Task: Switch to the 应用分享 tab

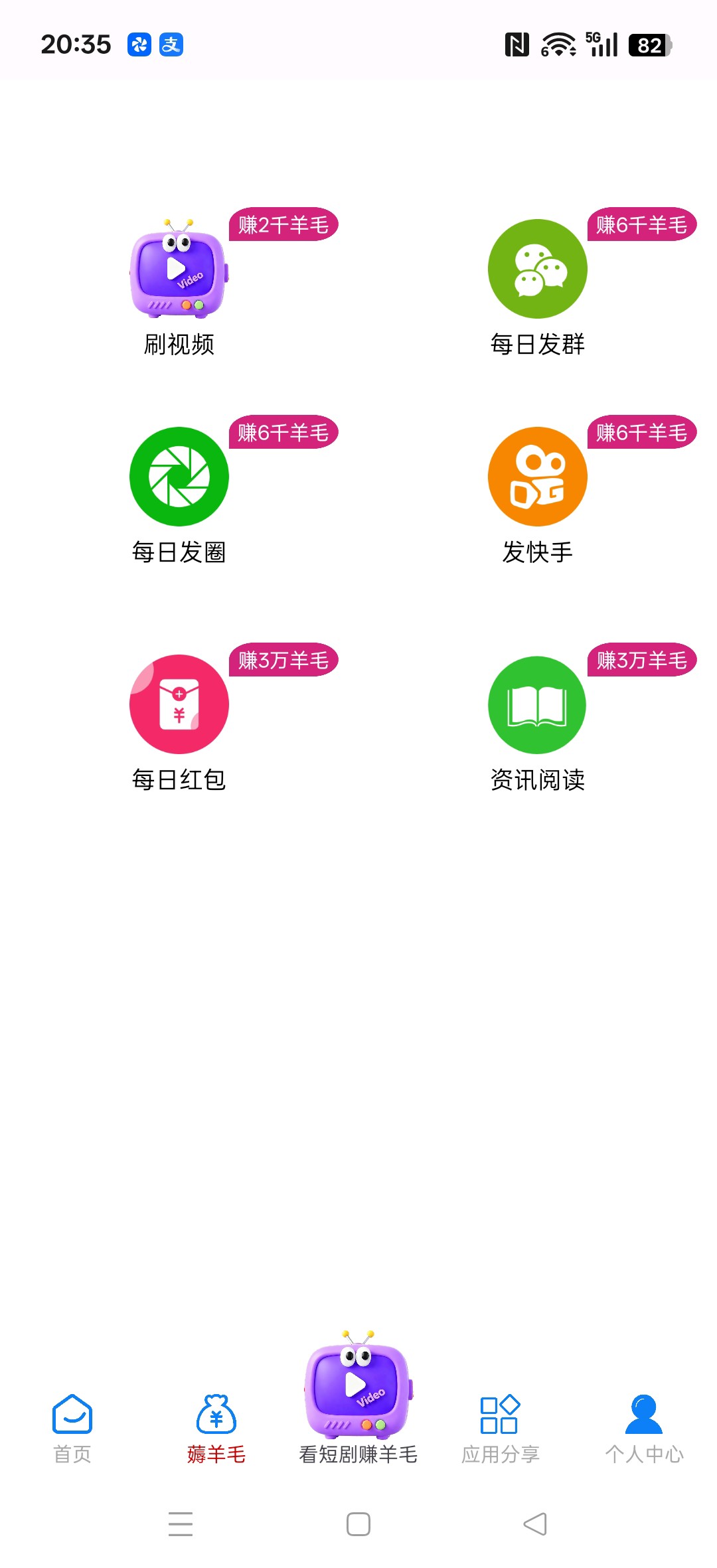Action: (x=500, y=1427)
